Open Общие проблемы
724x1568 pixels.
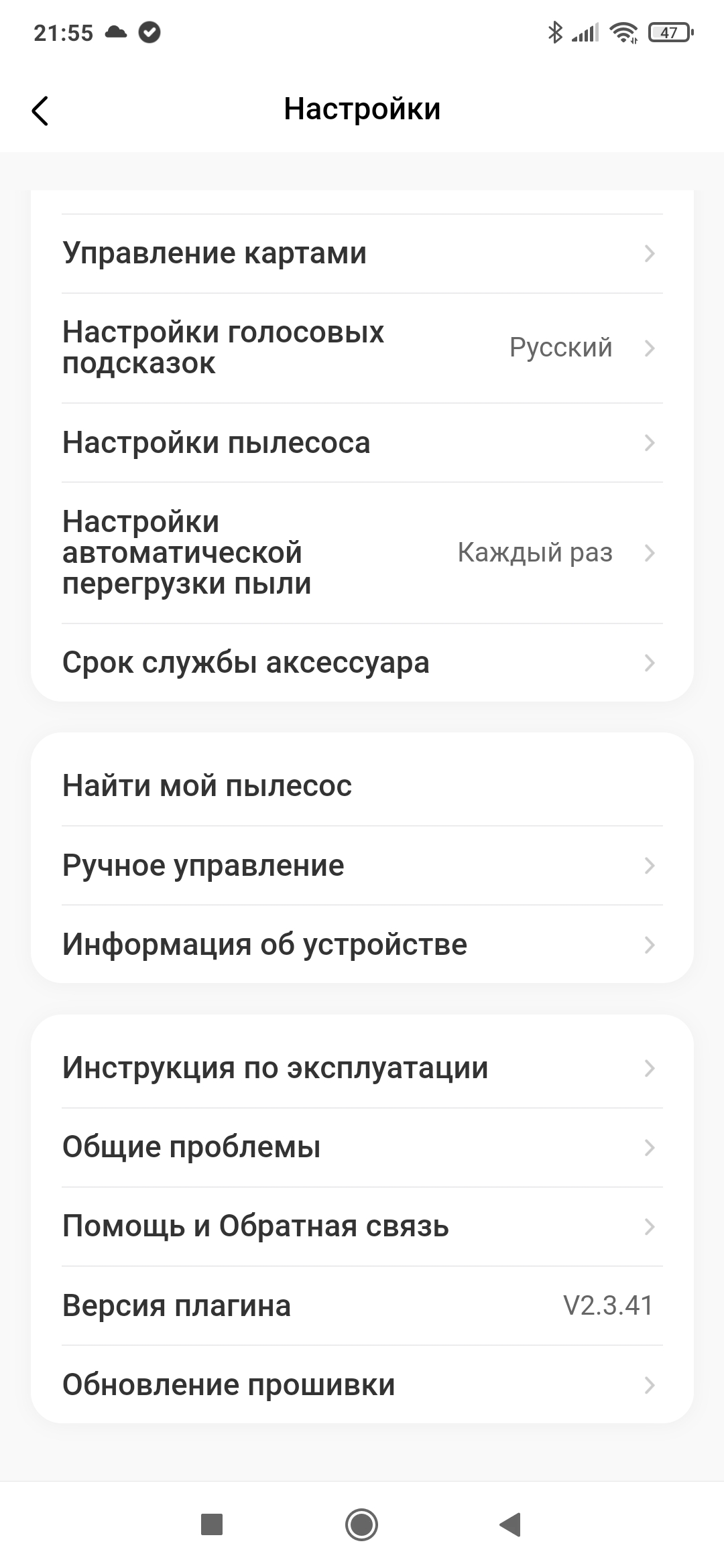362,1147
